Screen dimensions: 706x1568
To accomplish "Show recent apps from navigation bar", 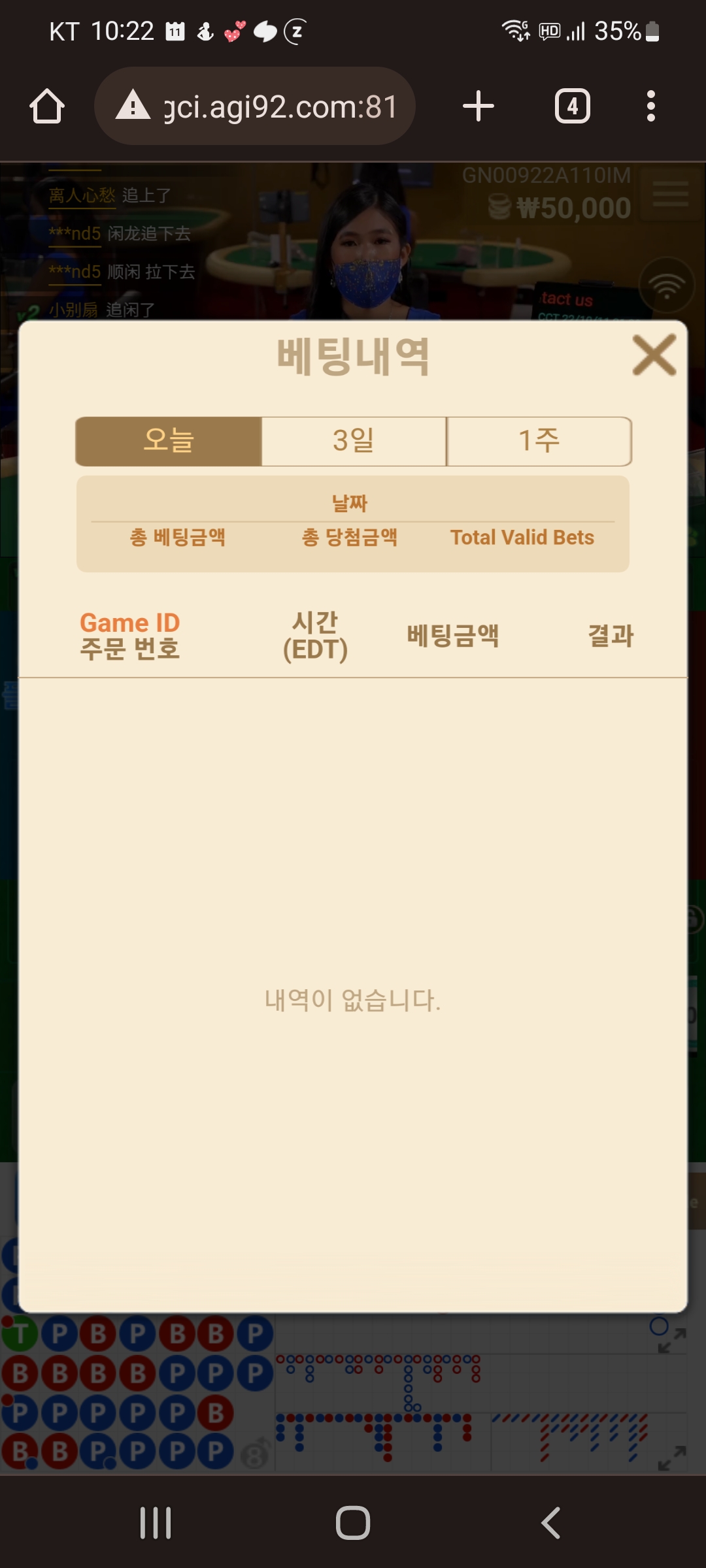I will [156, 1523].
